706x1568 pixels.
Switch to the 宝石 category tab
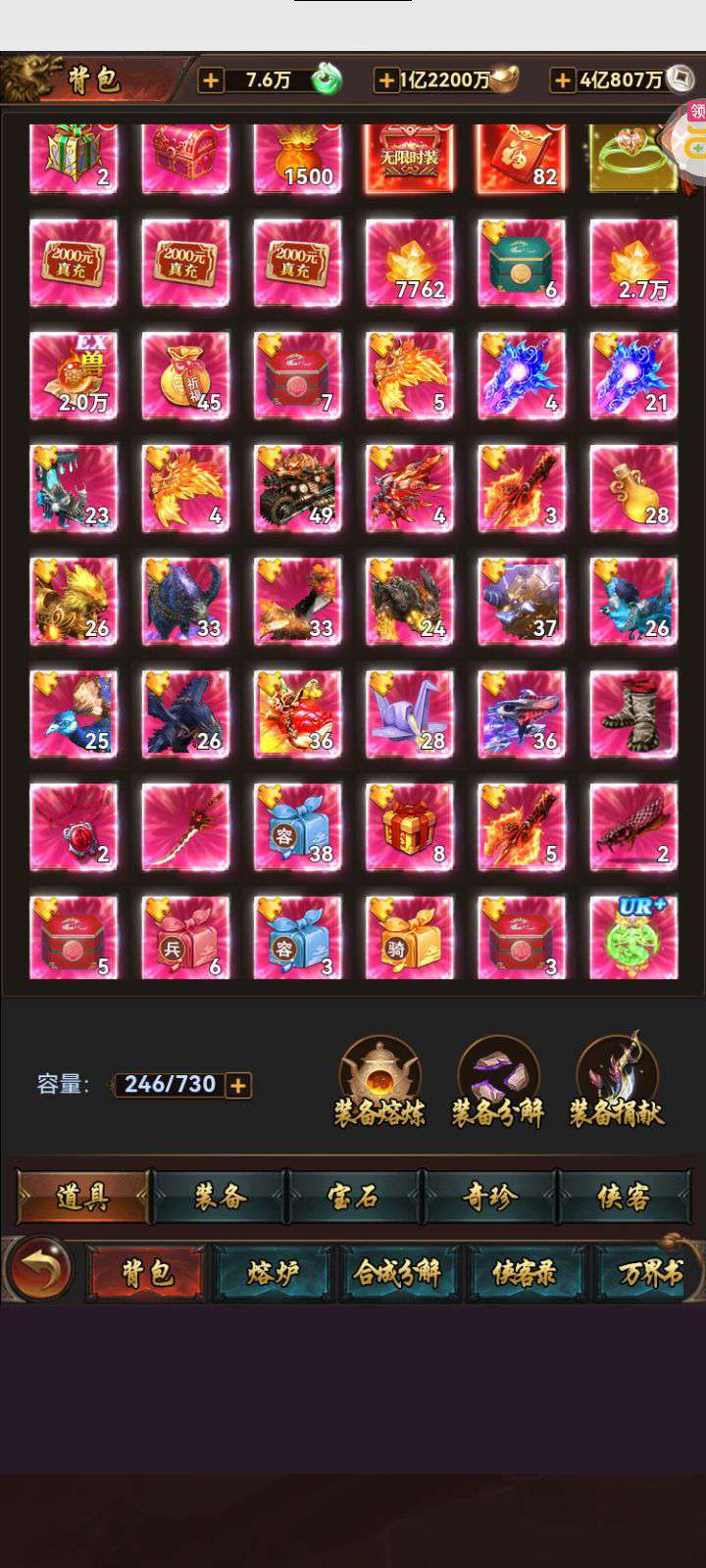354,1197
